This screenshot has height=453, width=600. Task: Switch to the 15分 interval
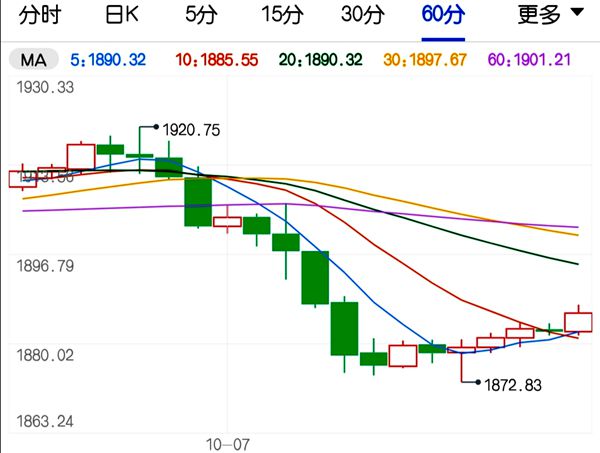(281, 16)
